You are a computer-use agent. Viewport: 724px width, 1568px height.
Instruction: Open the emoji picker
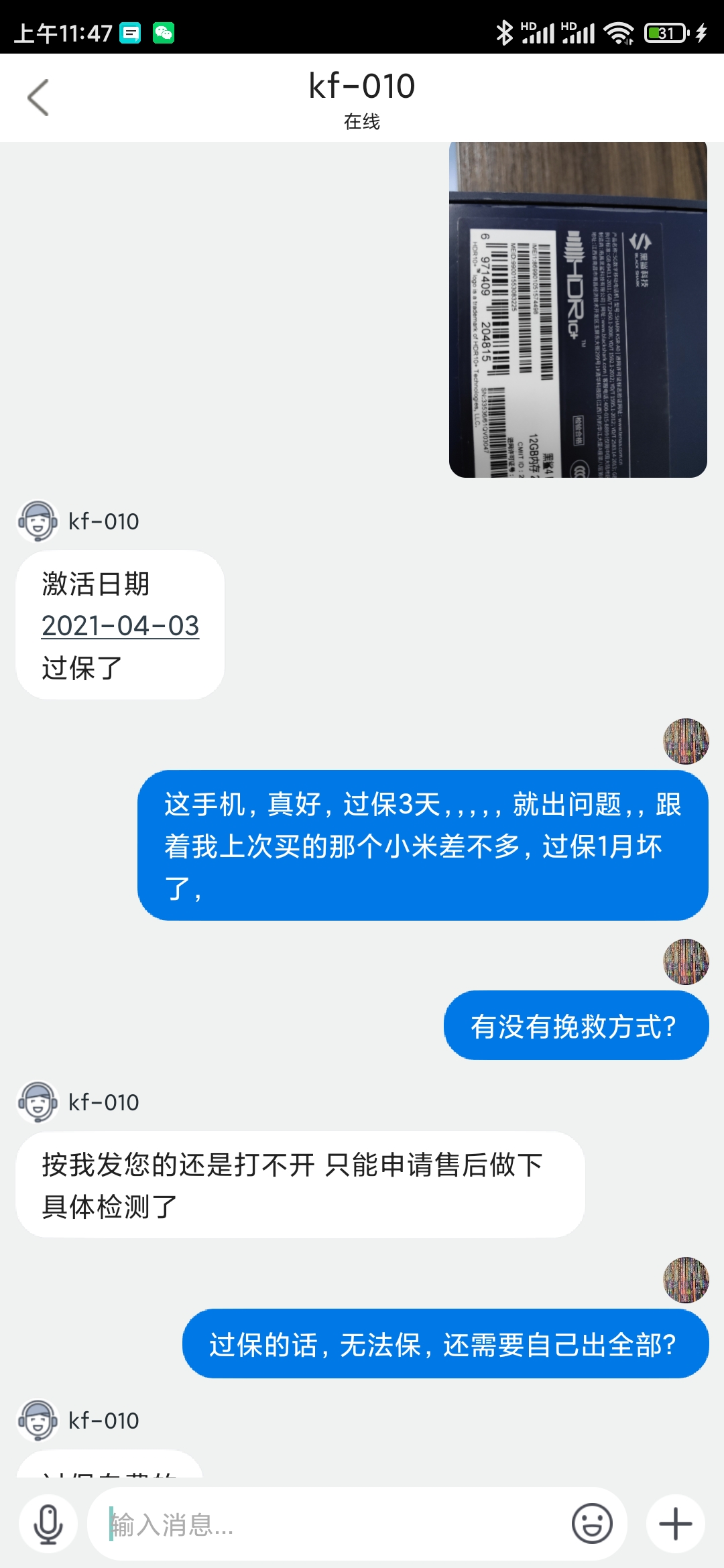click(x=592, y=1524)
